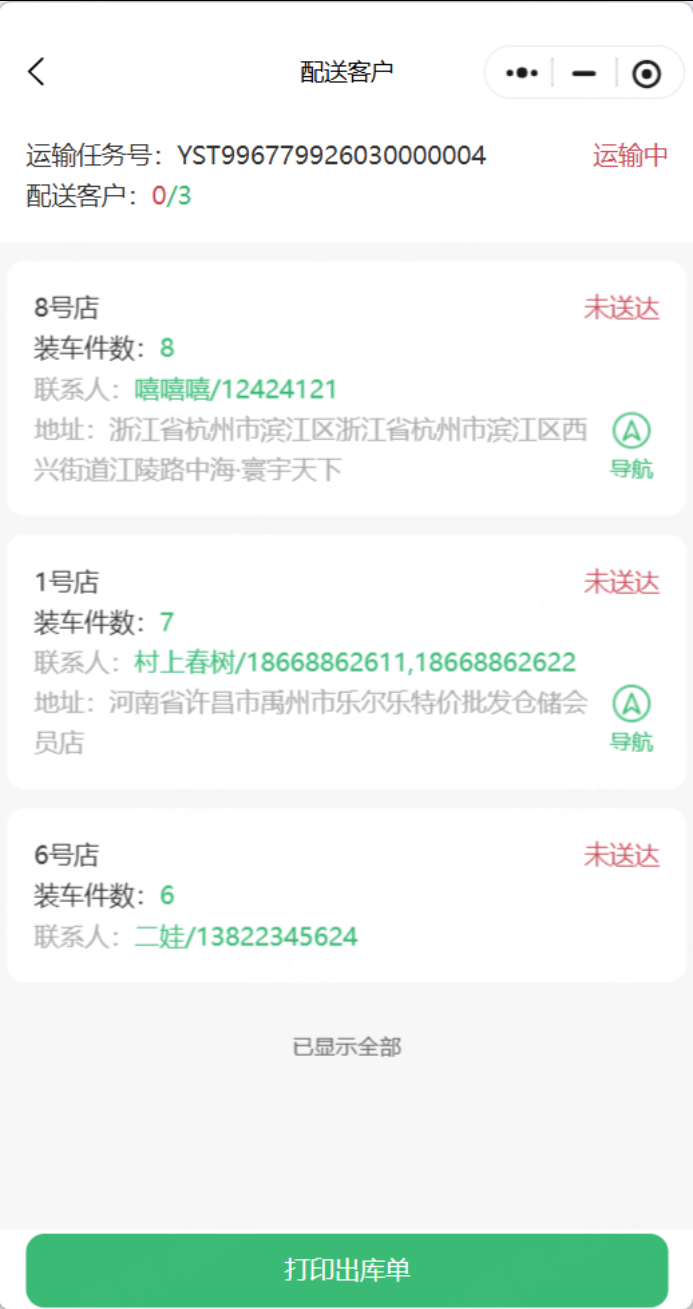Call contact 村上春树 for 1号店
This screenshot has width=693, height=1309.
(x=355, y=662)
